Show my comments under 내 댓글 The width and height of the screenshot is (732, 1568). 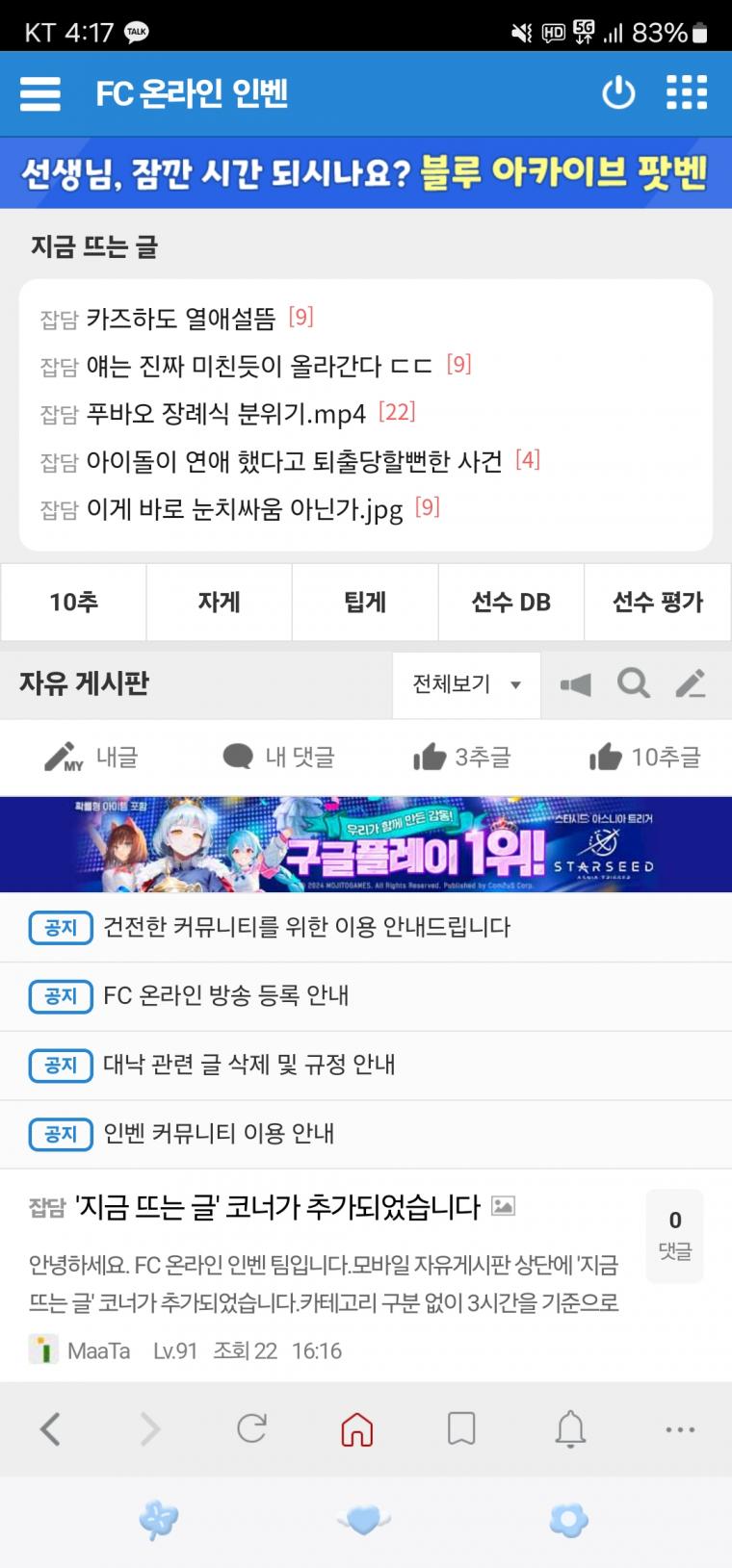pos(278,758)
